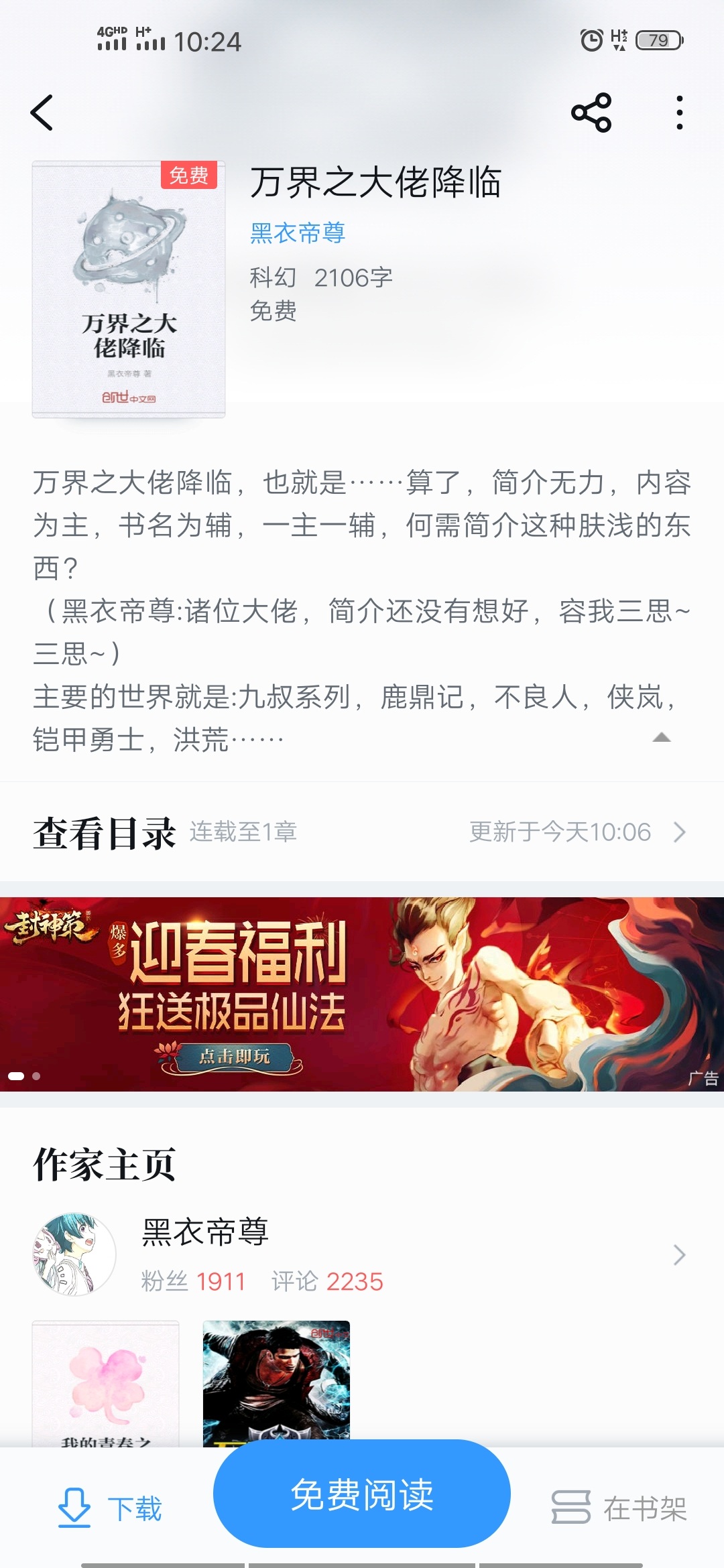Tap 下载 to download the book
This screenshot has width=724, height=1568.
(111, 1508)
